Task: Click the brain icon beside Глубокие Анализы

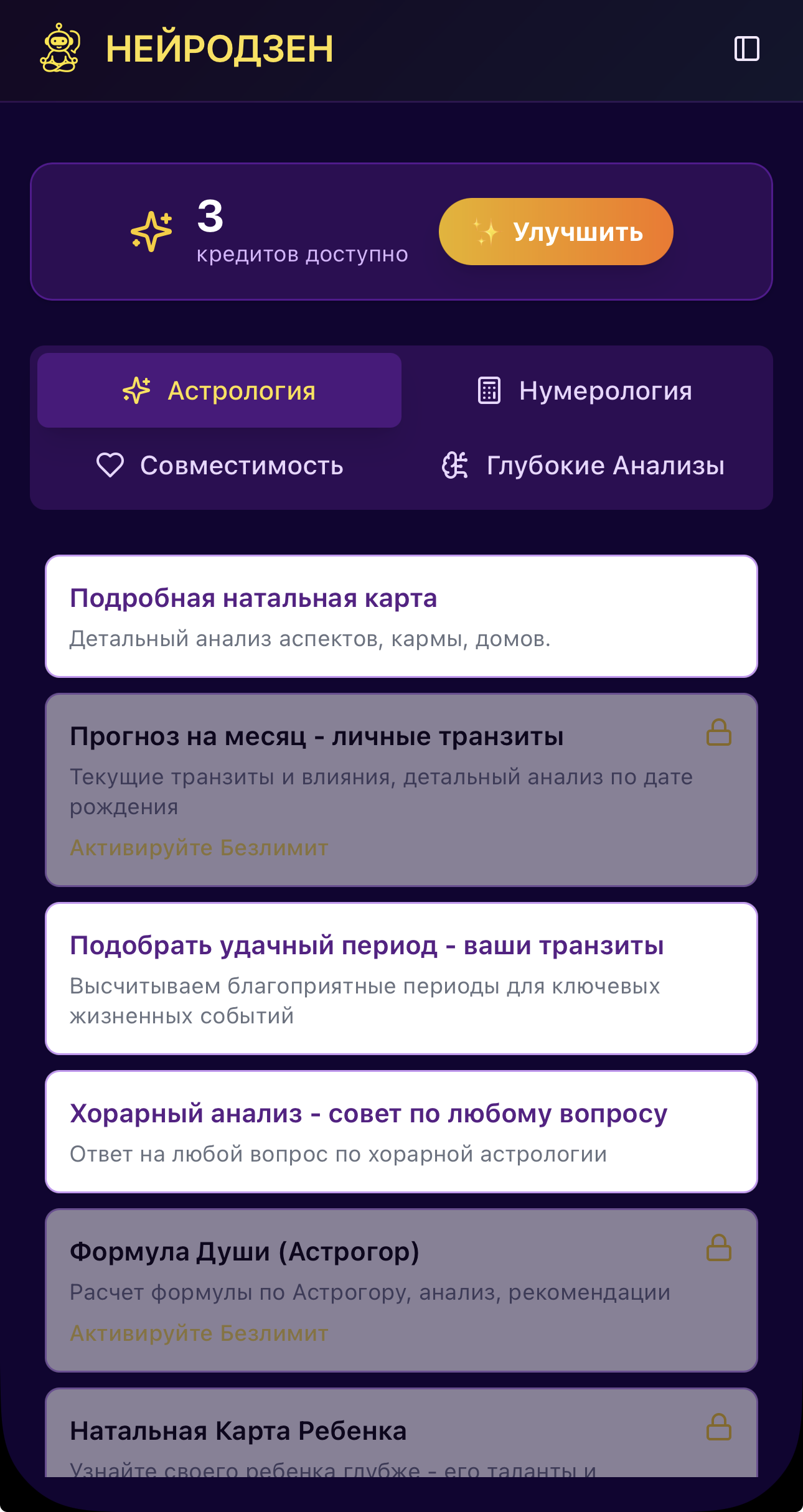Action: pos(455,466)
